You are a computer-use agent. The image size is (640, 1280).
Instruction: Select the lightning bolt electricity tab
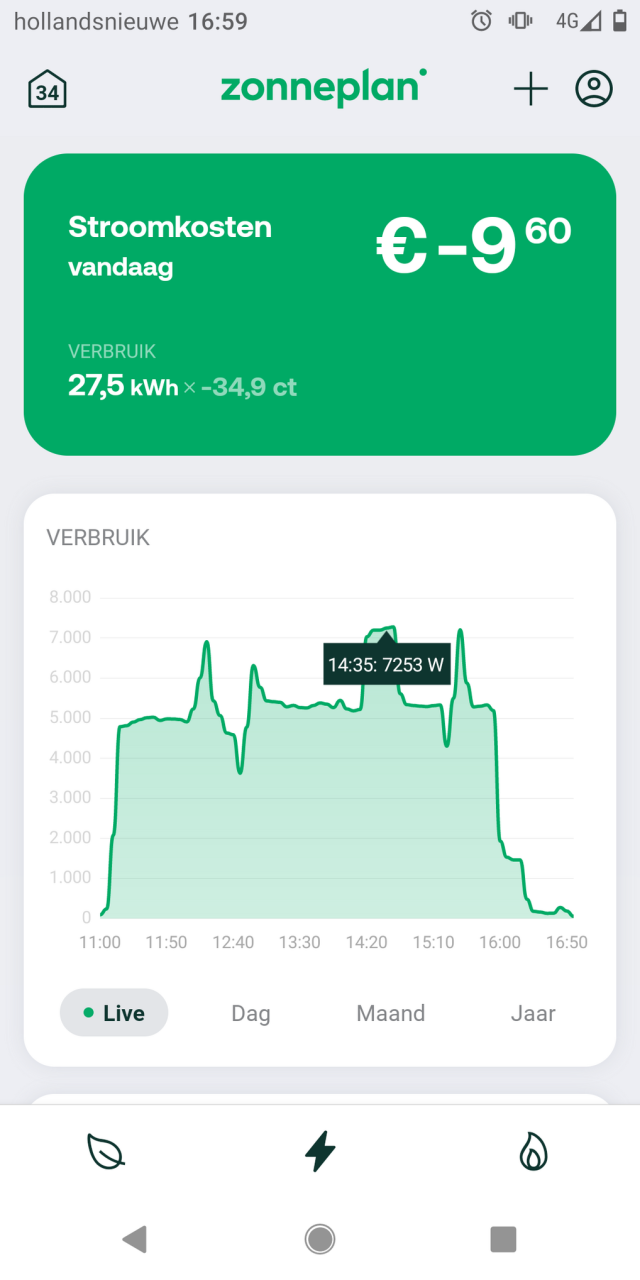320,1152
